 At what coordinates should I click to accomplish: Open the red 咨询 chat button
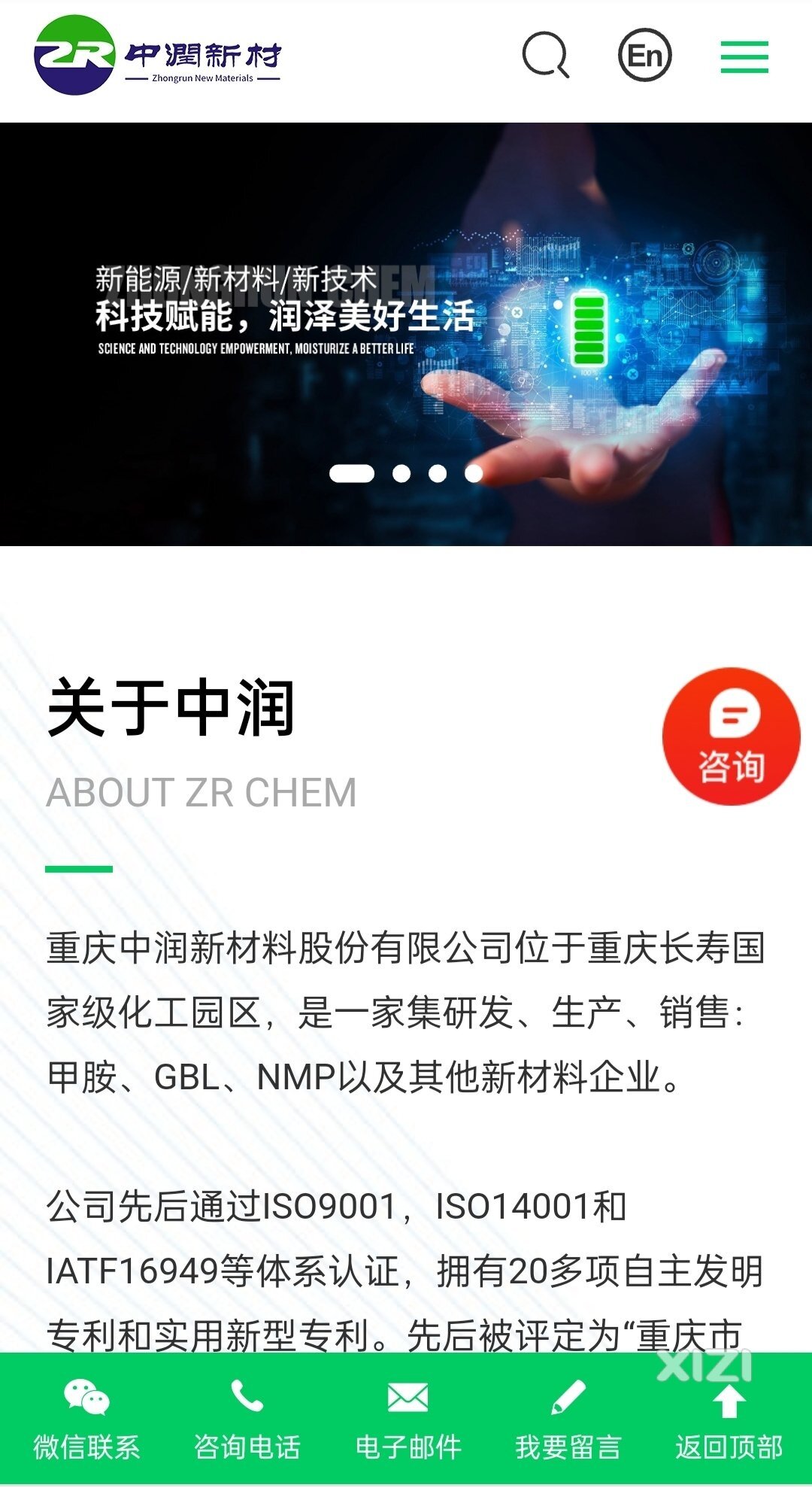coord(731,736)
